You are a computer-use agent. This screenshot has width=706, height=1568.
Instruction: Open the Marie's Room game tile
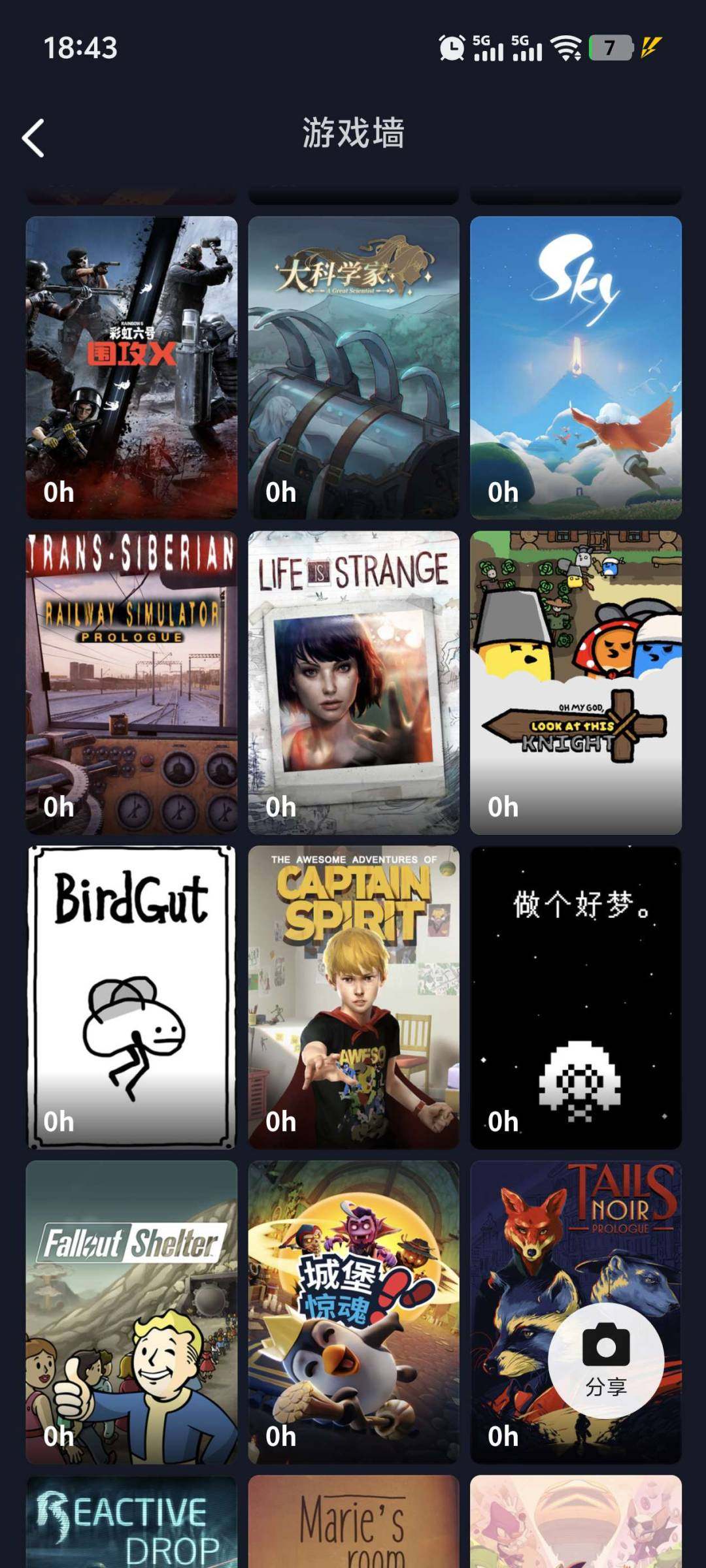[354, 1522]
